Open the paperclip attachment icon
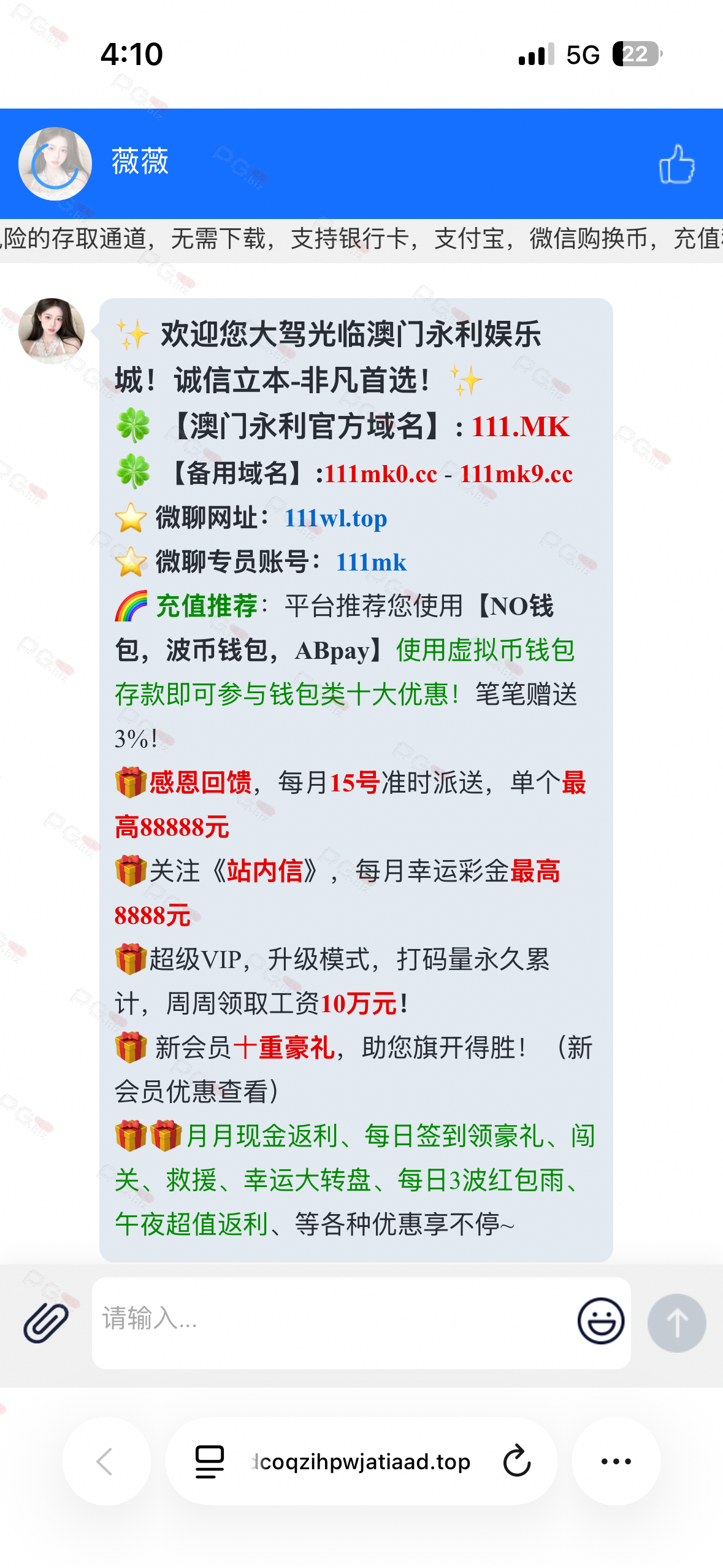Screen dimensions: 723x1568 46,1323
